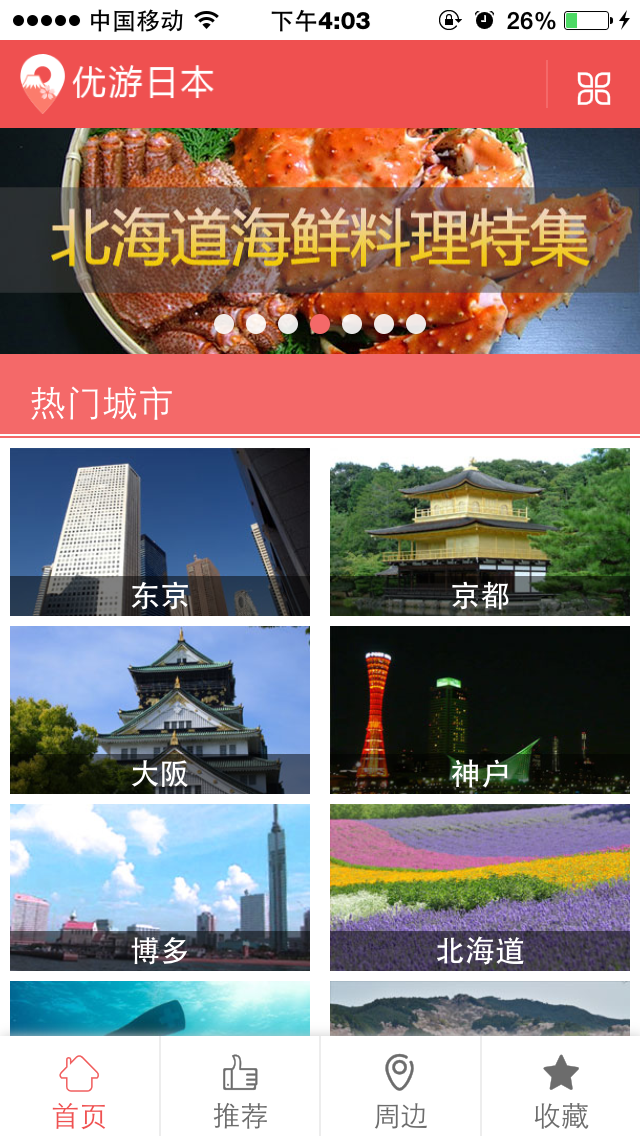Open the 京都 city tile
Viewport: 640px width, 1136px height.
480,532
